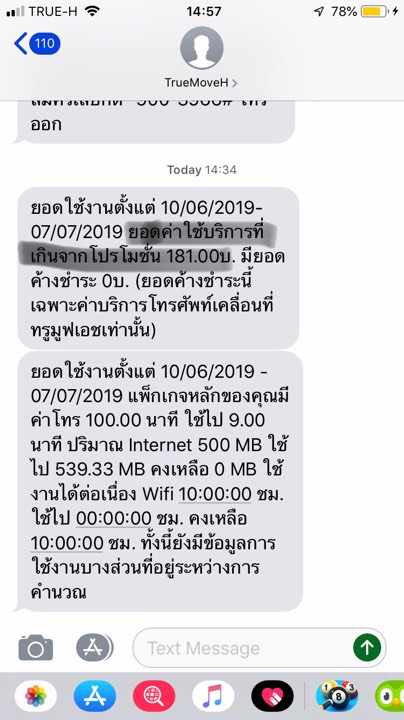Open the Photos app in the drawer
The image size is (404, 720).
click(x=36, y=696)
